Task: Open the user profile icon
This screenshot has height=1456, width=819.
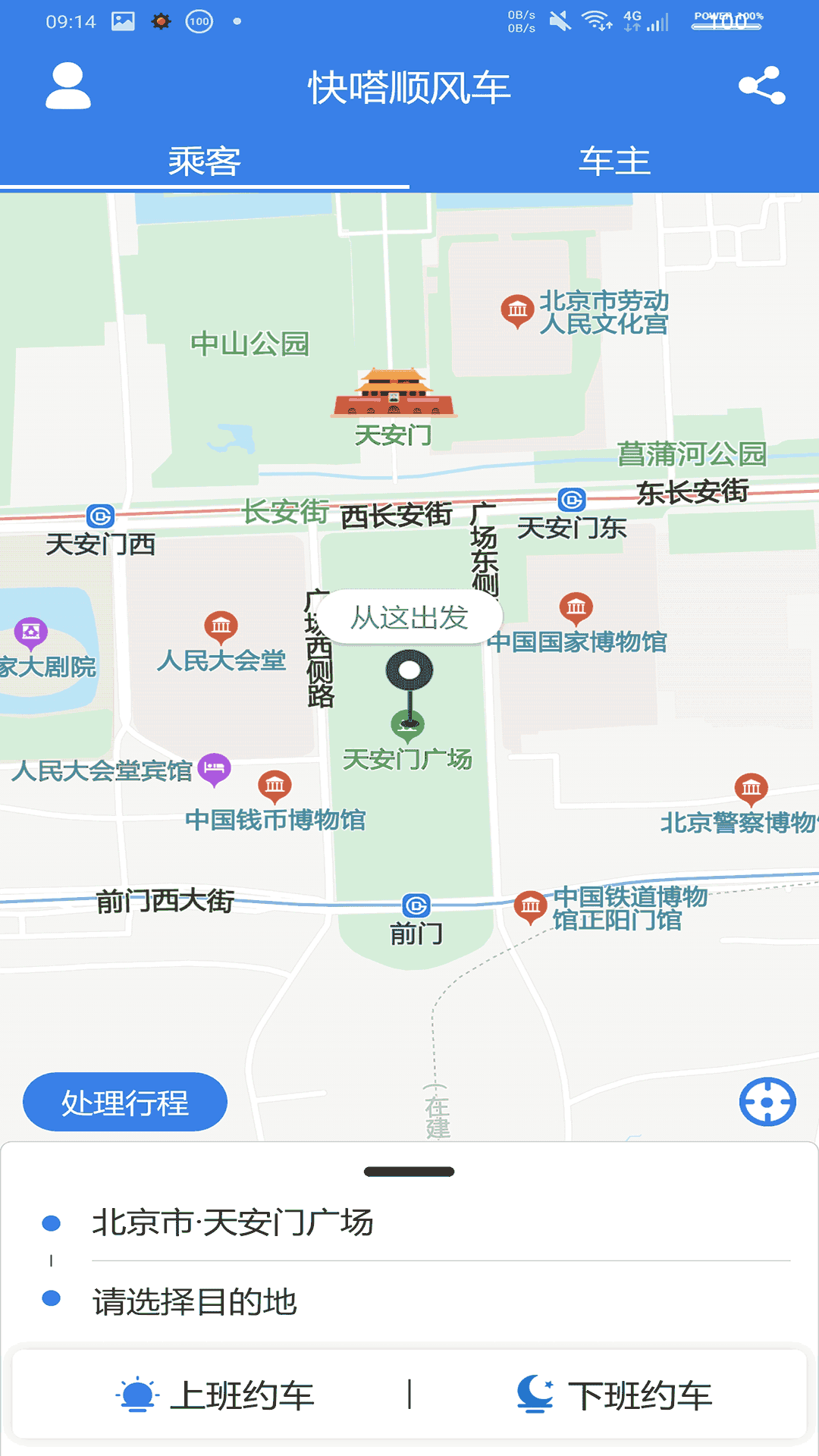Action: click(67, 87)
